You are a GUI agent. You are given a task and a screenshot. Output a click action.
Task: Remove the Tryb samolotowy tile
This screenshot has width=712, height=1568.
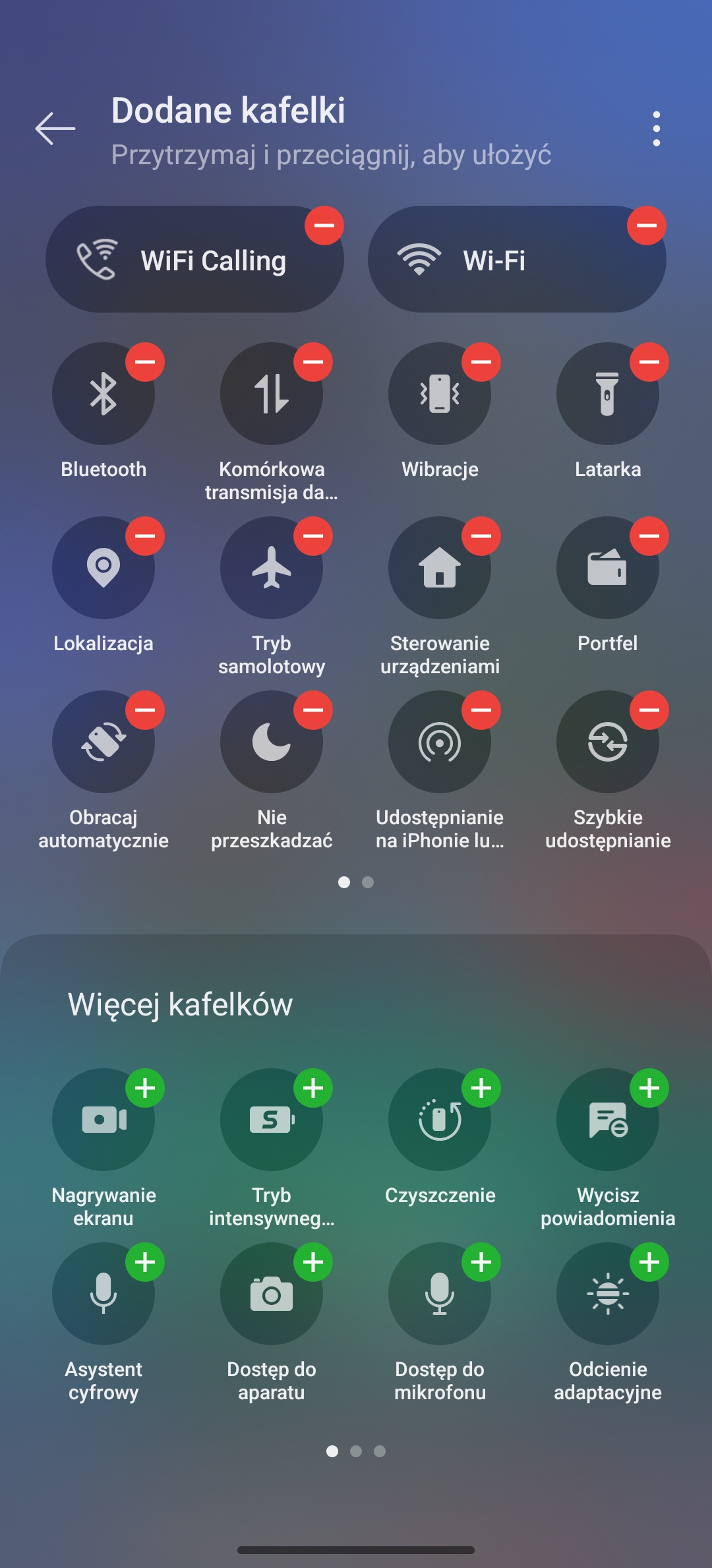(x=313, y=536)
